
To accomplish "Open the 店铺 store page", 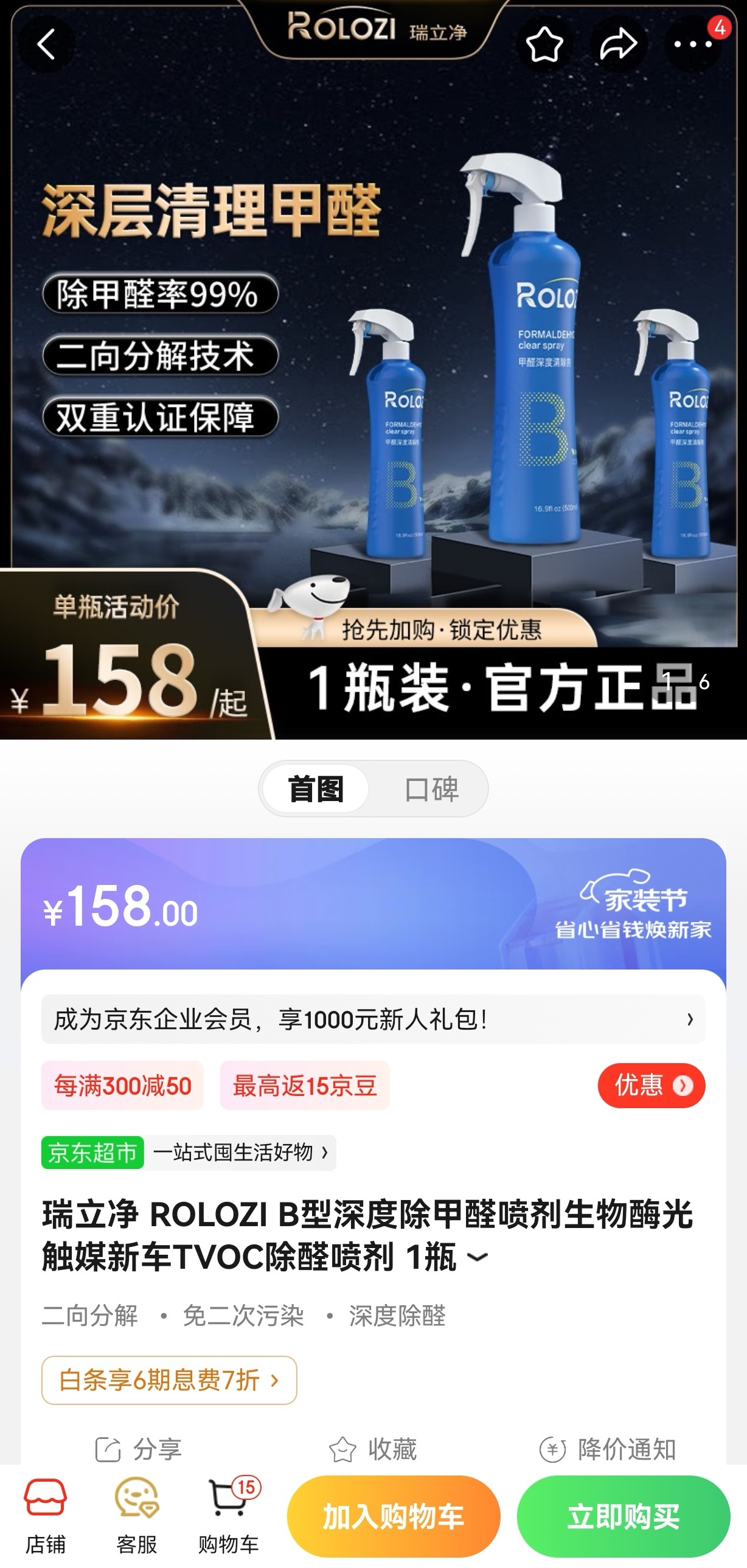I will tap(45, 1516).
